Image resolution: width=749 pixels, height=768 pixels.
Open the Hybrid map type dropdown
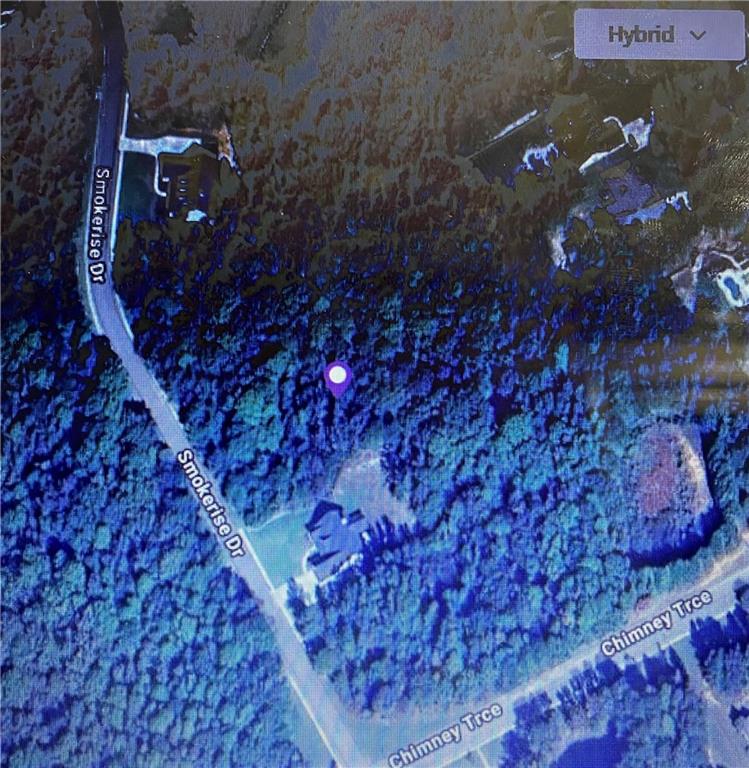click(658, 34)
